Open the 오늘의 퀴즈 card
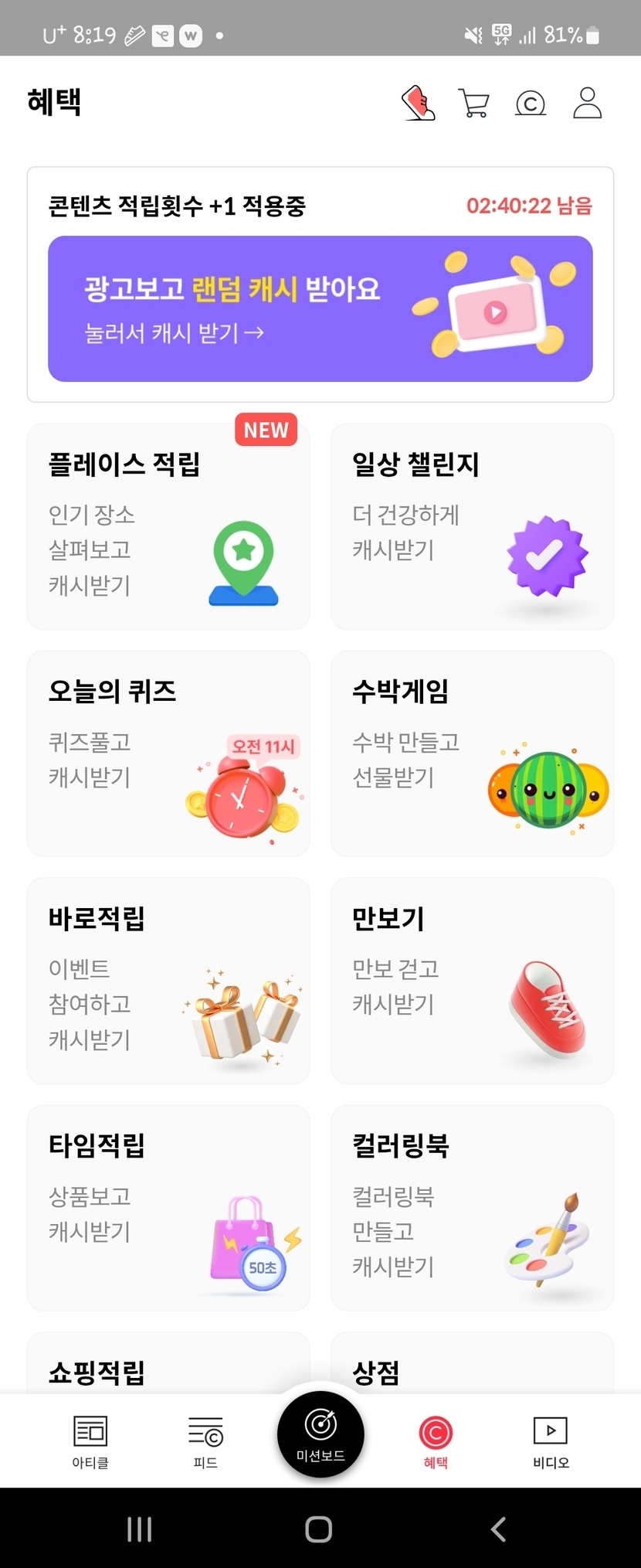641x1568 pixels. (x=168, y=753)
